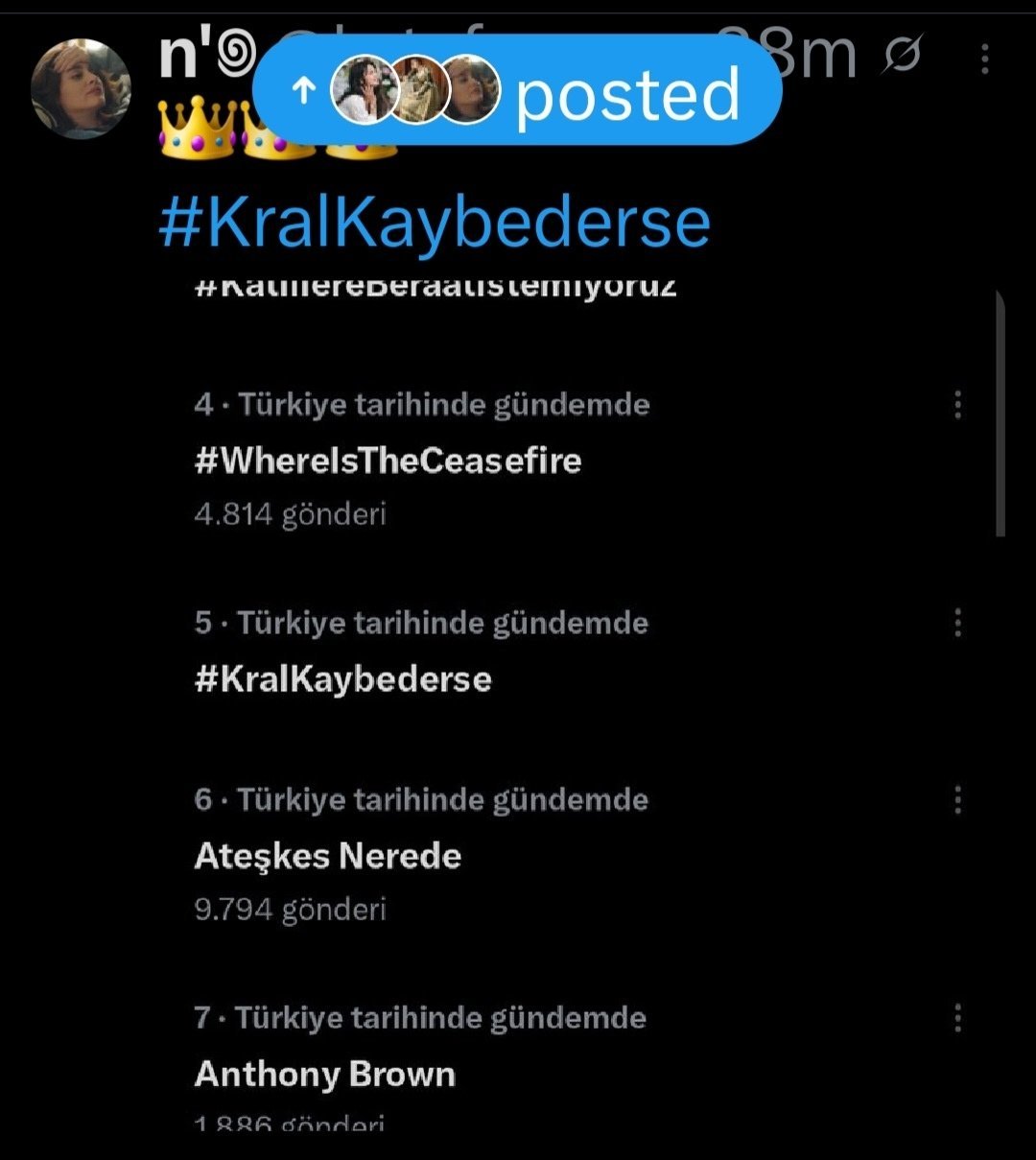Tap the new posts "posted" pill
This screenshot has width=1036, height=1160.
(x=518, y=91)
